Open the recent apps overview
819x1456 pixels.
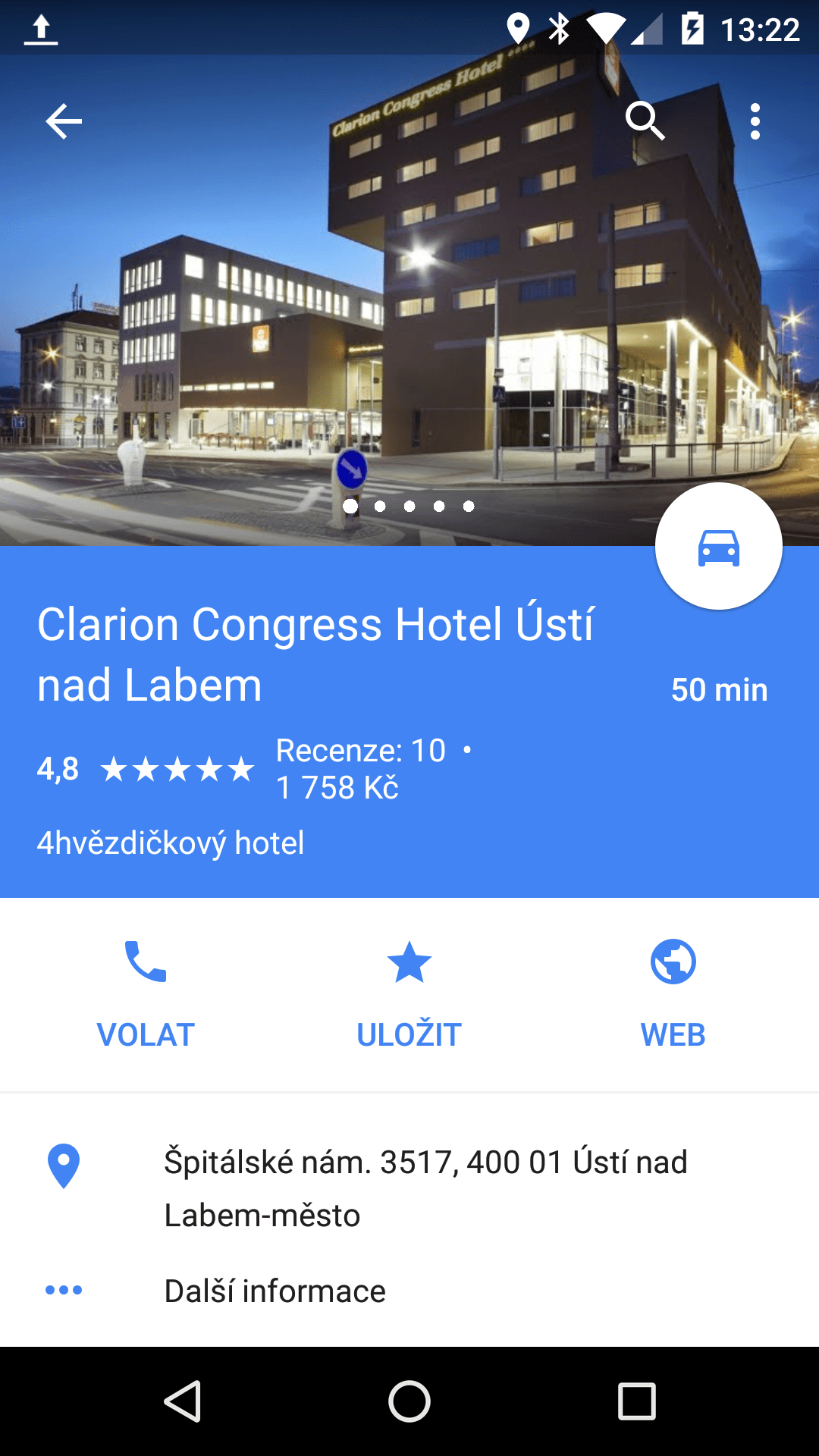pyautogui.click(x=637, y=1401)
